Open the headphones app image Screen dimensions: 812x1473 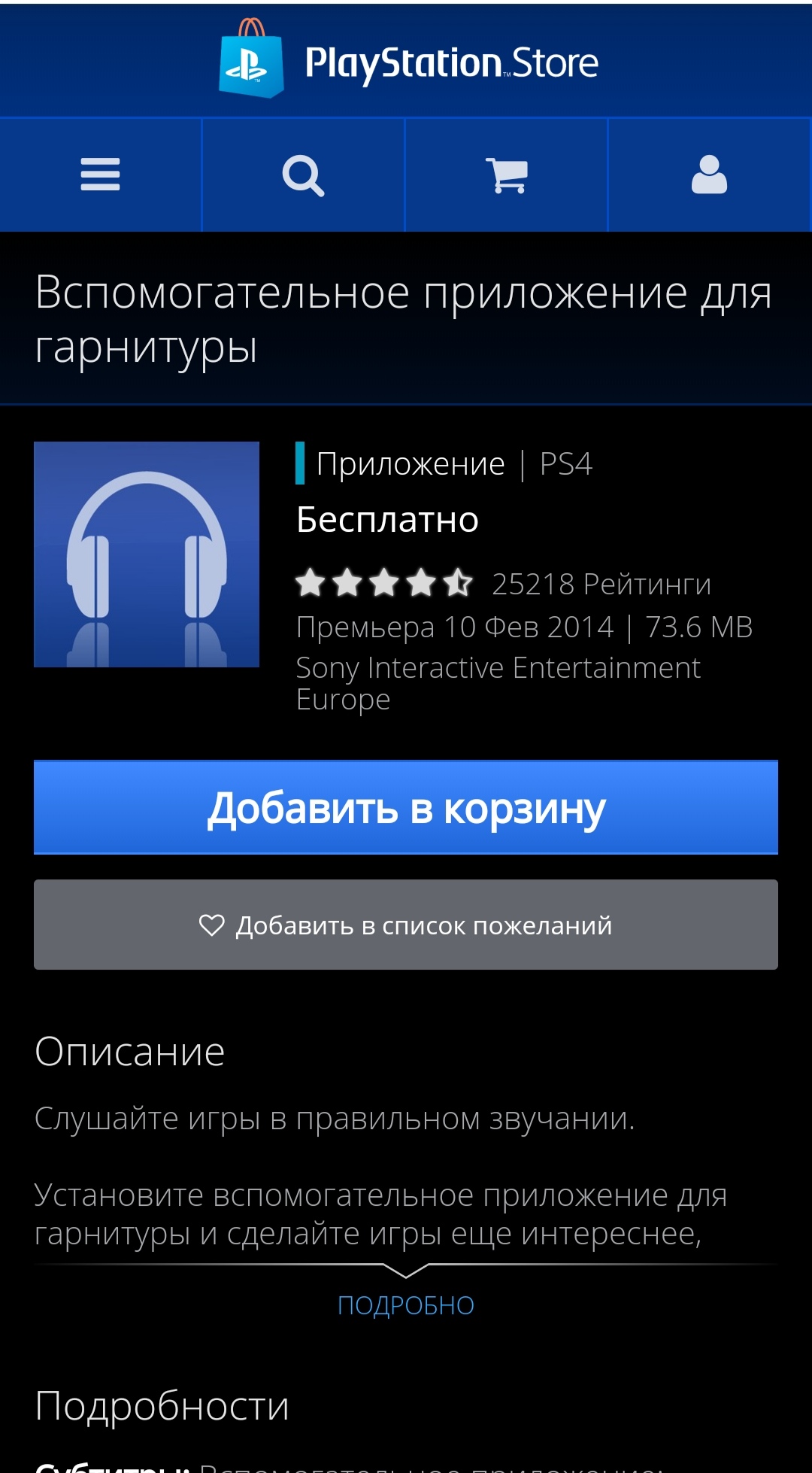pyautogui.click(x=147, y=554)
